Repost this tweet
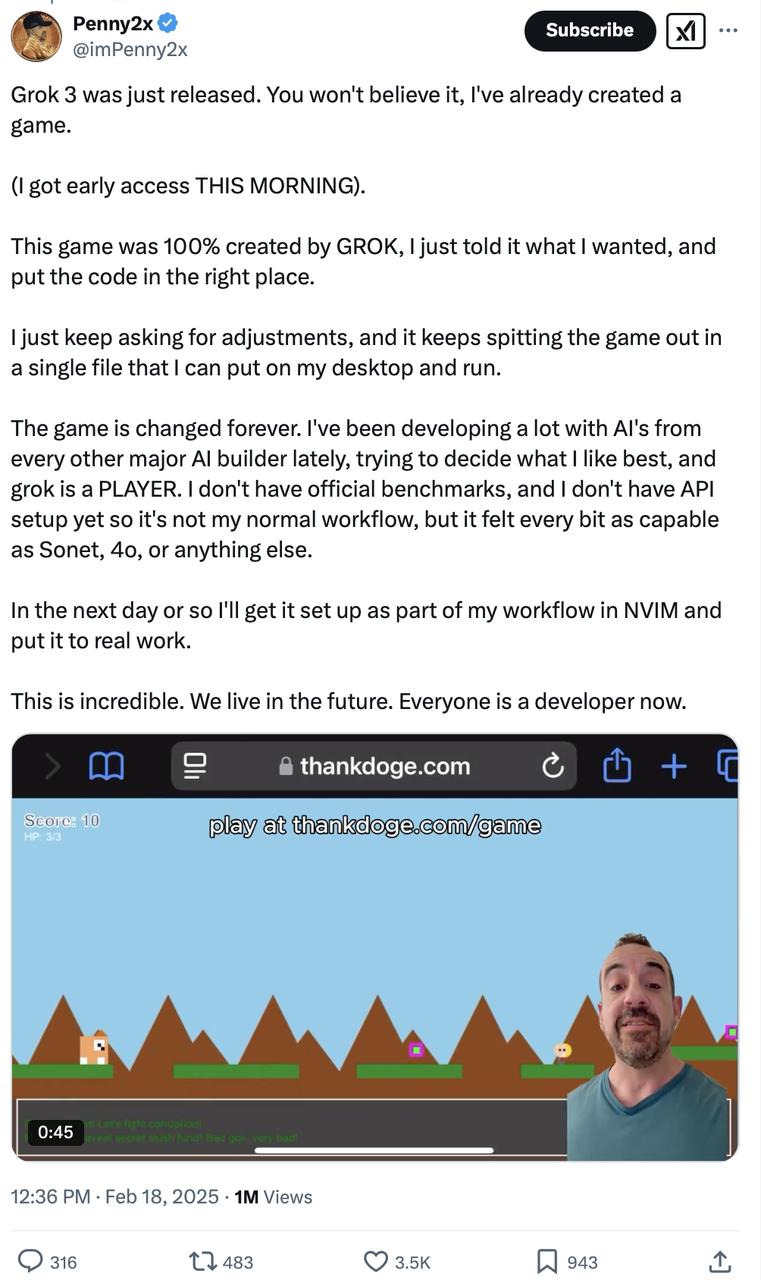The image size is (761, 1280). coord(221,1262)
